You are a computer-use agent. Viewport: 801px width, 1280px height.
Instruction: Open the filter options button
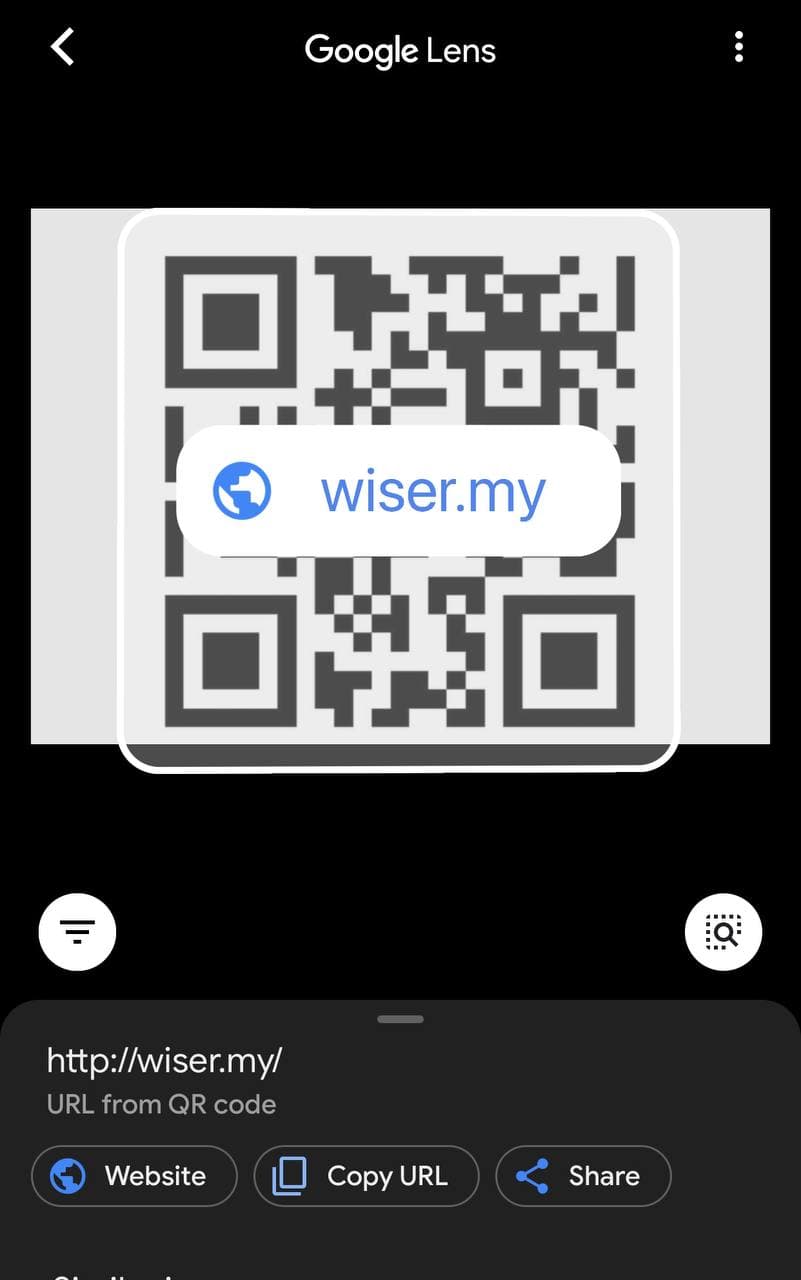pyautogui.click(x=78, y=932)
